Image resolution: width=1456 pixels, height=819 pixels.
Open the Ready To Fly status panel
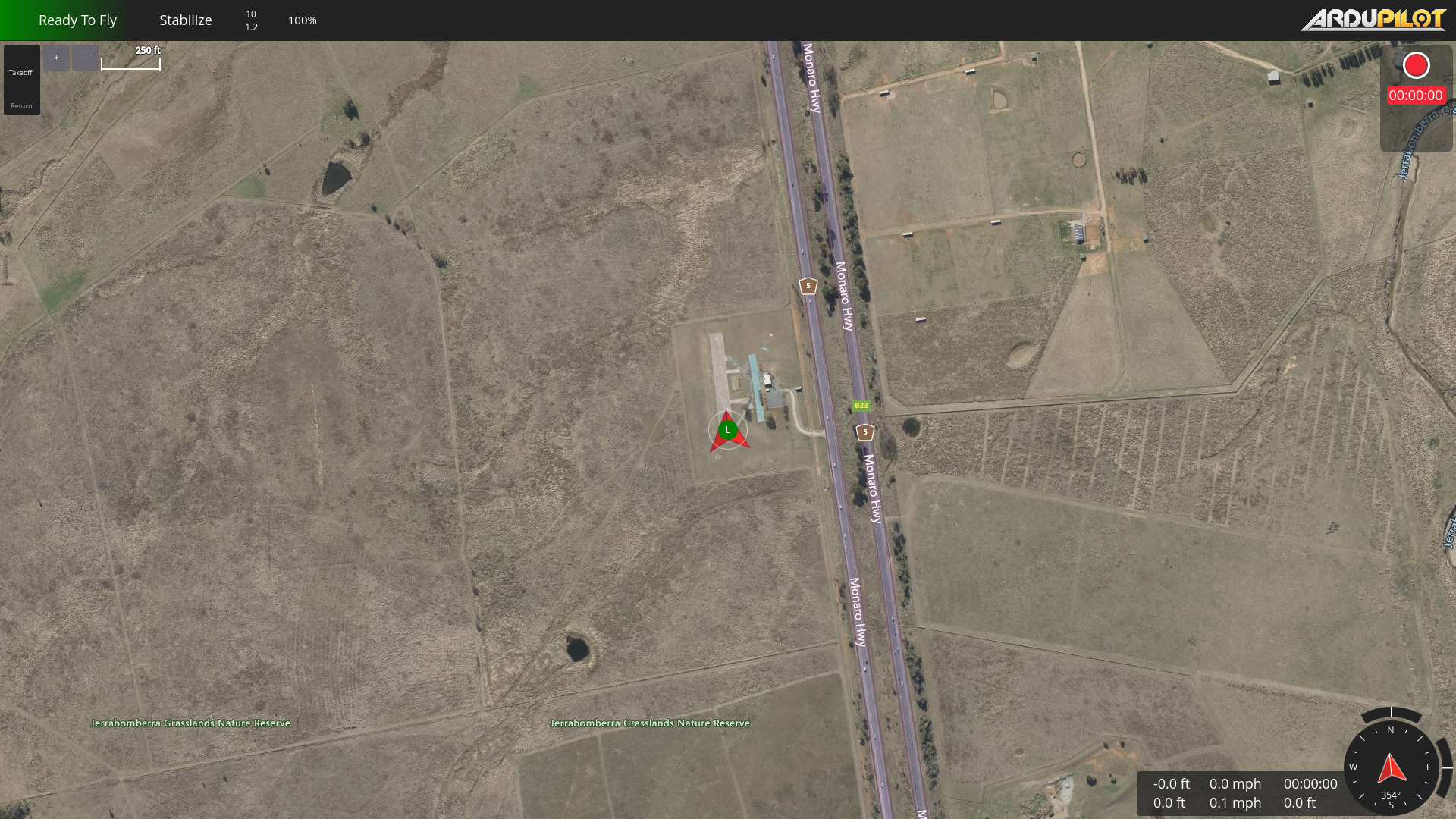pyautogui.click(x=77, y=20)
